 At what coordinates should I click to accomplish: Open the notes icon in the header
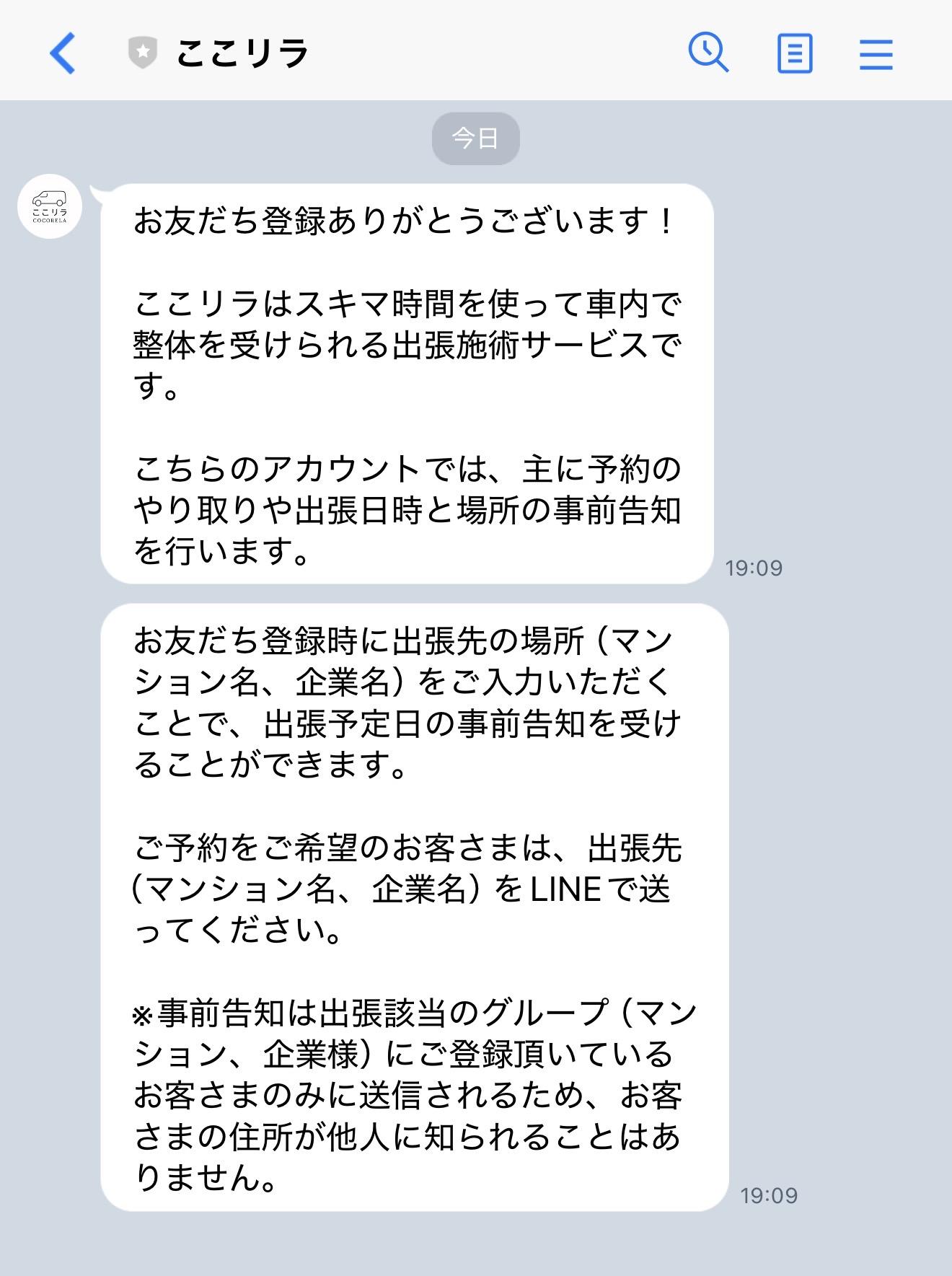pos(795,53)
